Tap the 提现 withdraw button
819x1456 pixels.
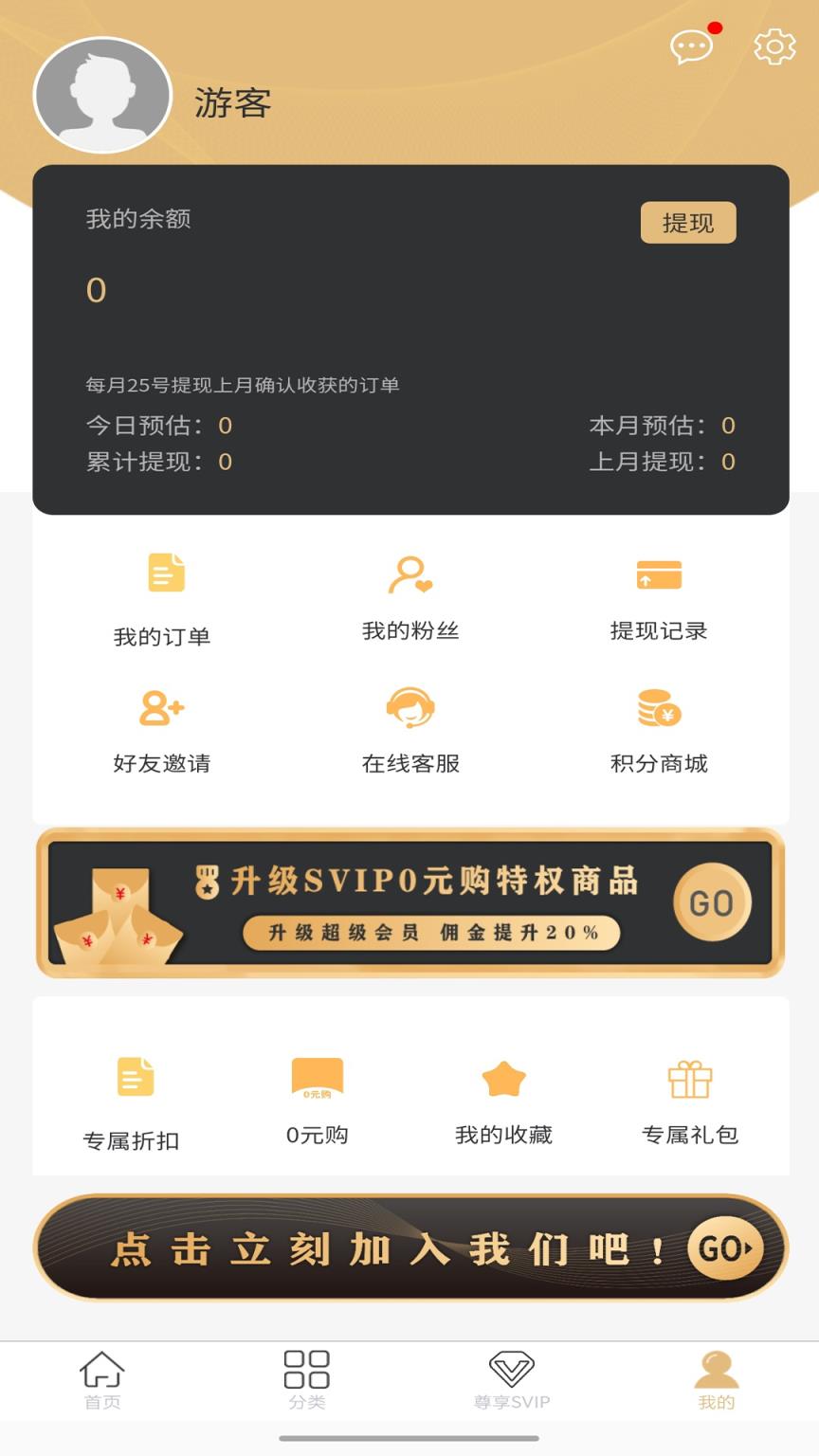tap(689, 223)
